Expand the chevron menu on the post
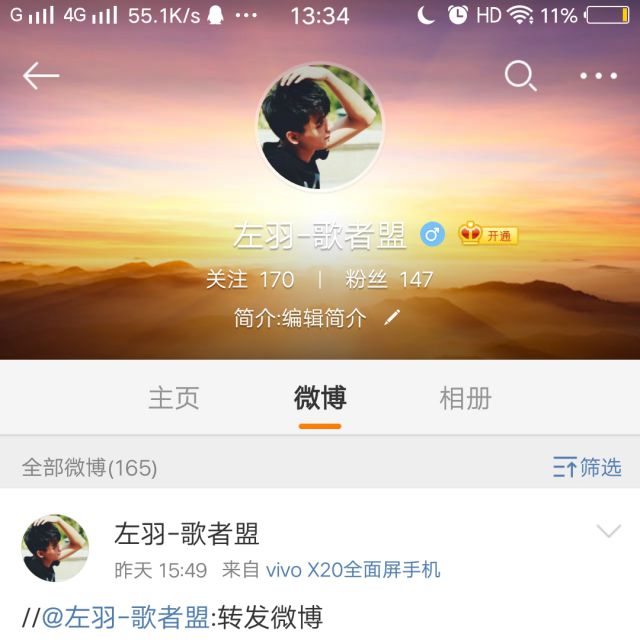This screenshot has width=640, height=640. [x=609, y=532]
